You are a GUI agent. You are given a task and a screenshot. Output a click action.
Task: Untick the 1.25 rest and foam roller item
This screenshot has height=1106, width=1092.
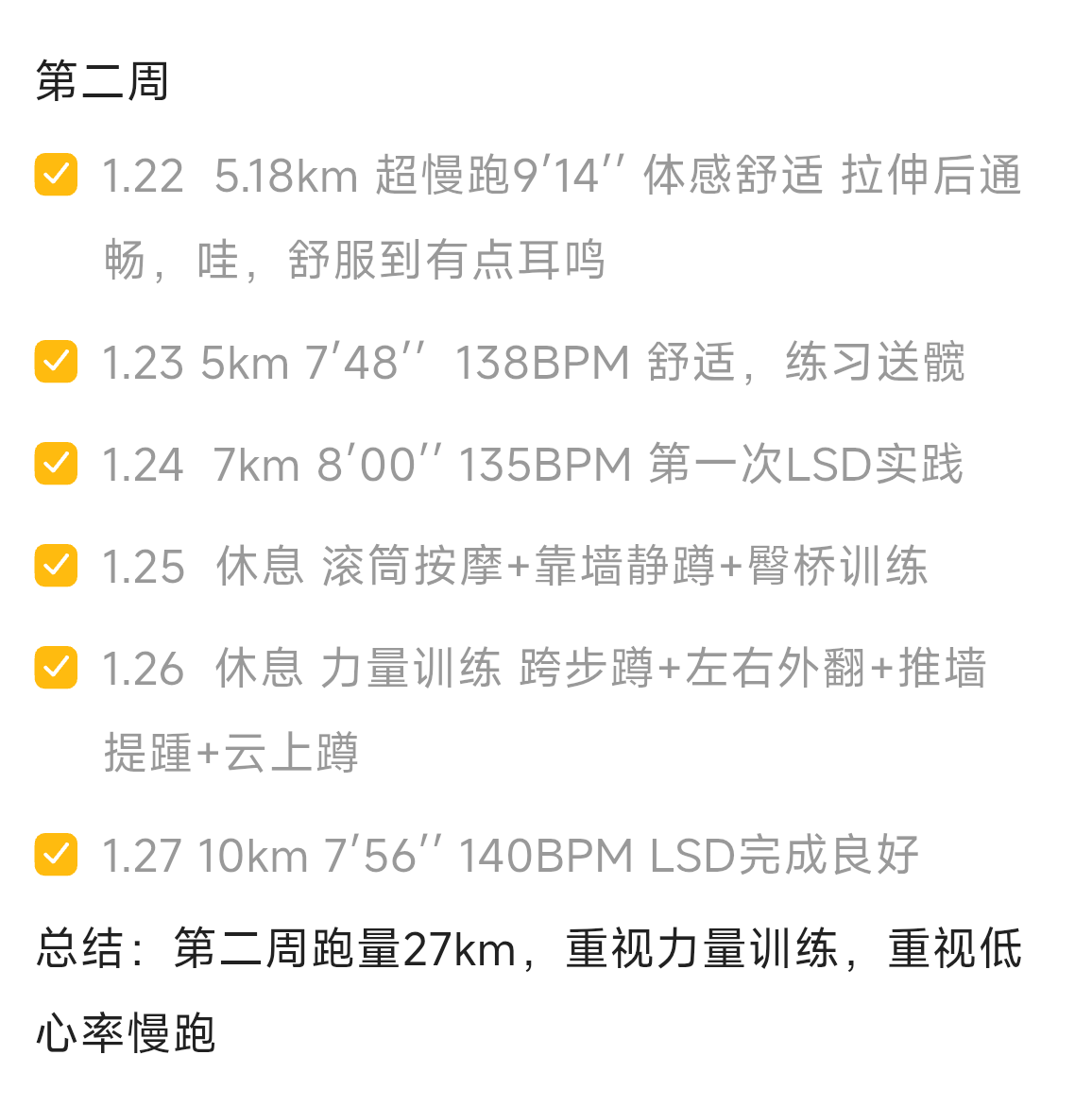pos(56,565)
